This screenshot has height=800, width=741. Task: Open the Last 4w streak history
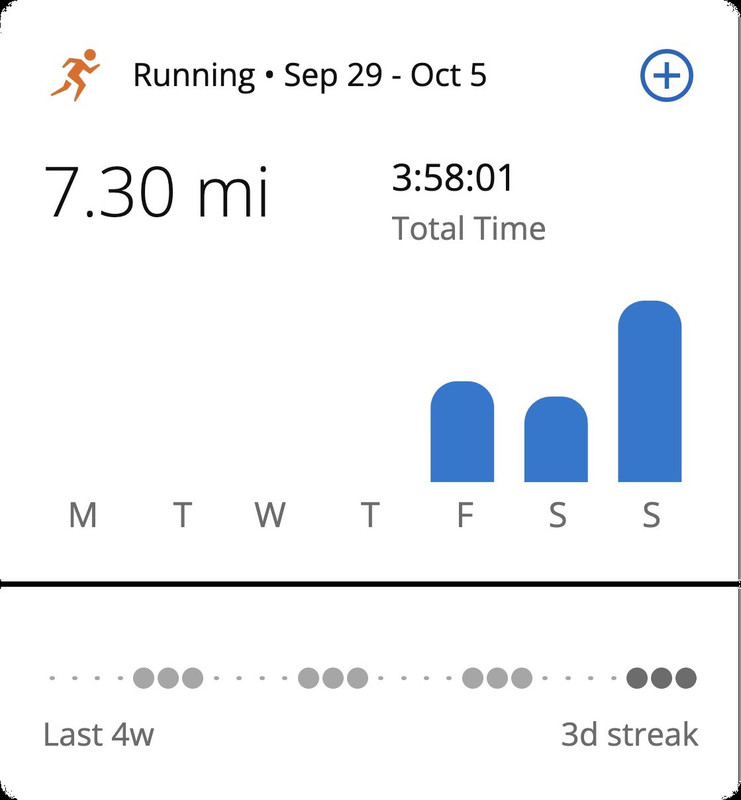(370, 700)
